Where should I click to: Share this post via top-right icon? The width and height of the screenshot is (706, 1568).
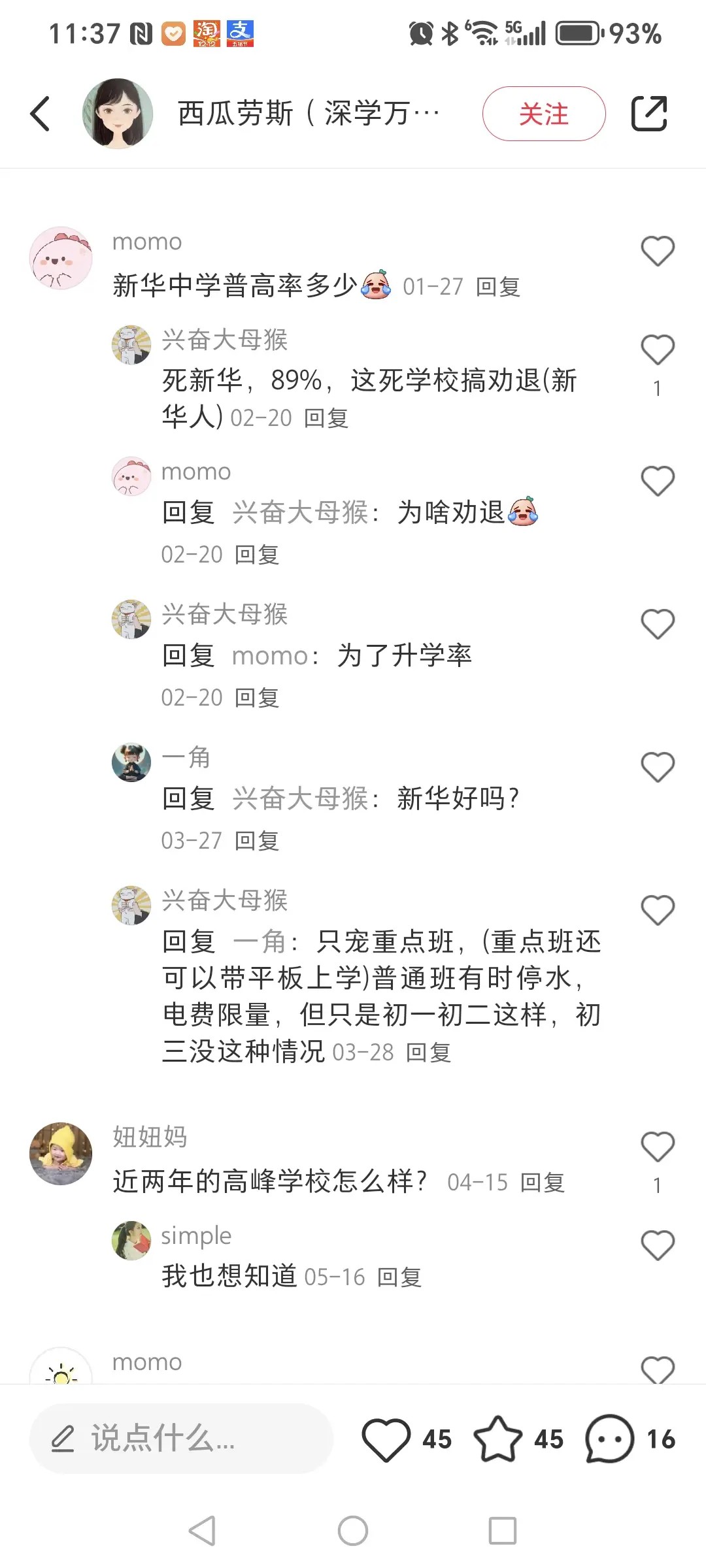(649, 114)
